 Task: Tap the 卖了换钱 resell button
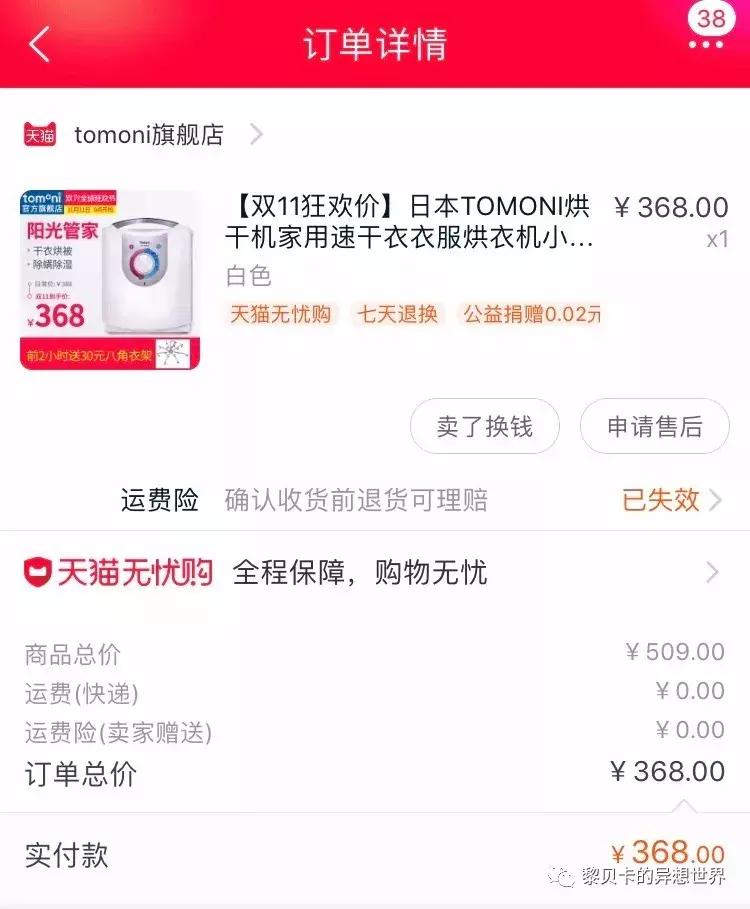click(484, 426)
